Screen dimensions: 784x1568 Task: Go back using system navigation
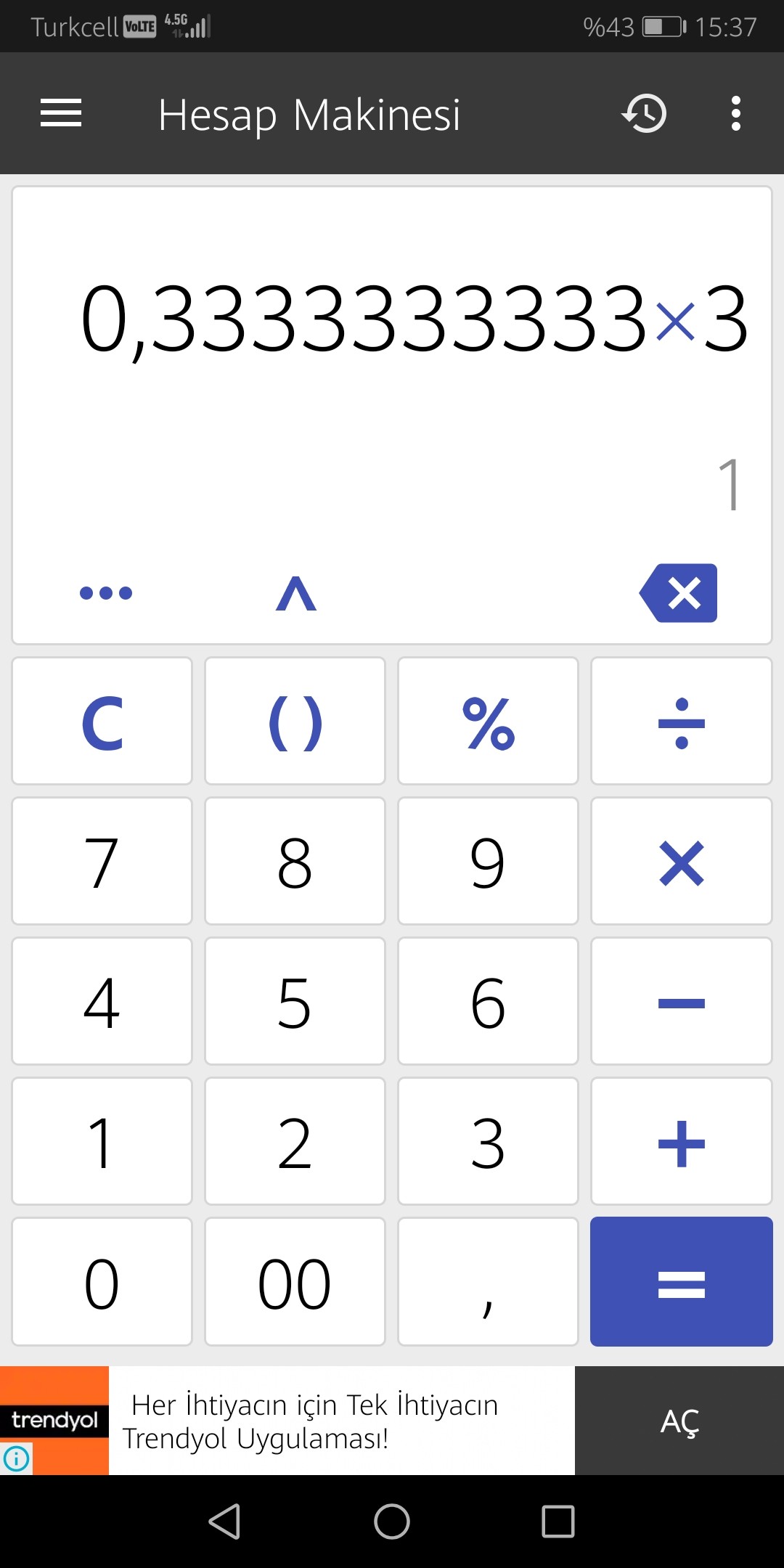pos(224,1521)
